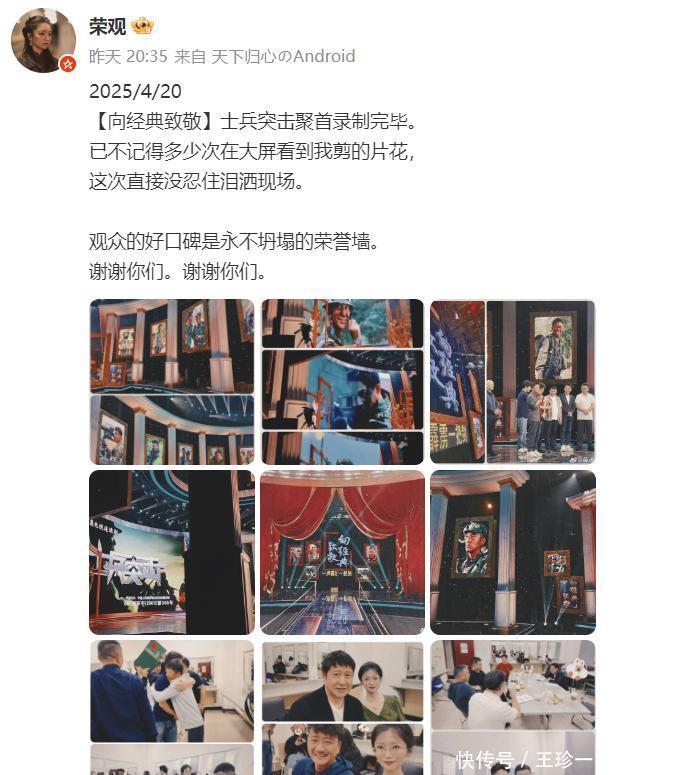Open the red curtain stage photo
The width and height of the screenshot is (680, 775).
(342, 552)
